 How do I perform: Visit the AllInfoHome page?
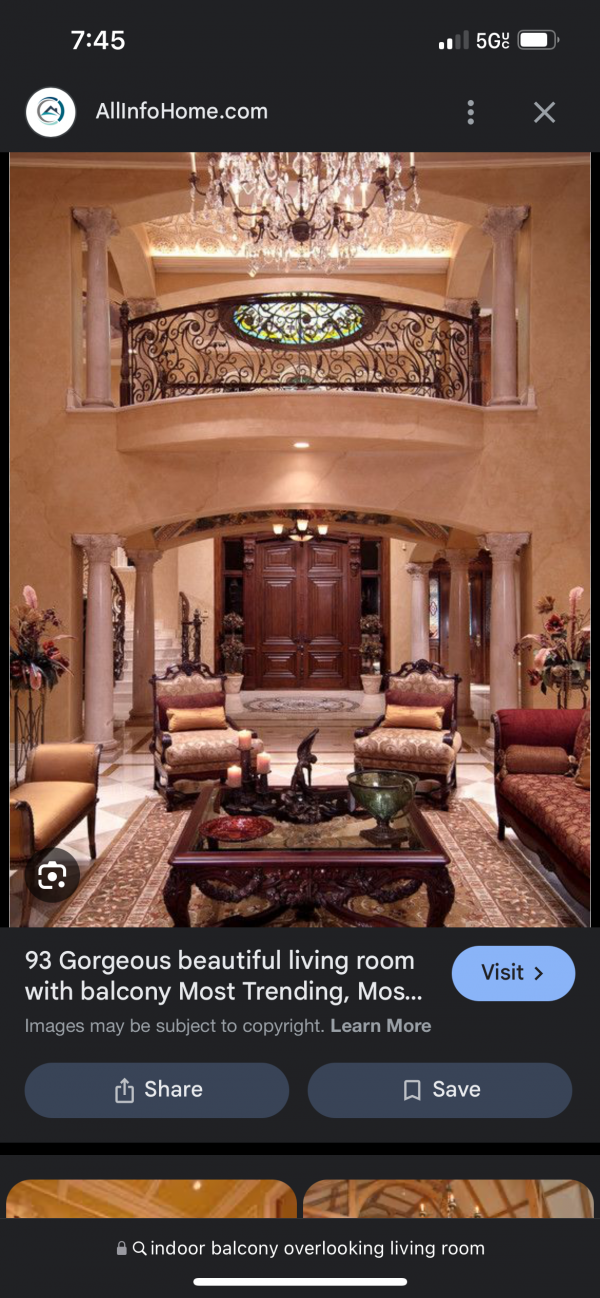click(513, 973)
